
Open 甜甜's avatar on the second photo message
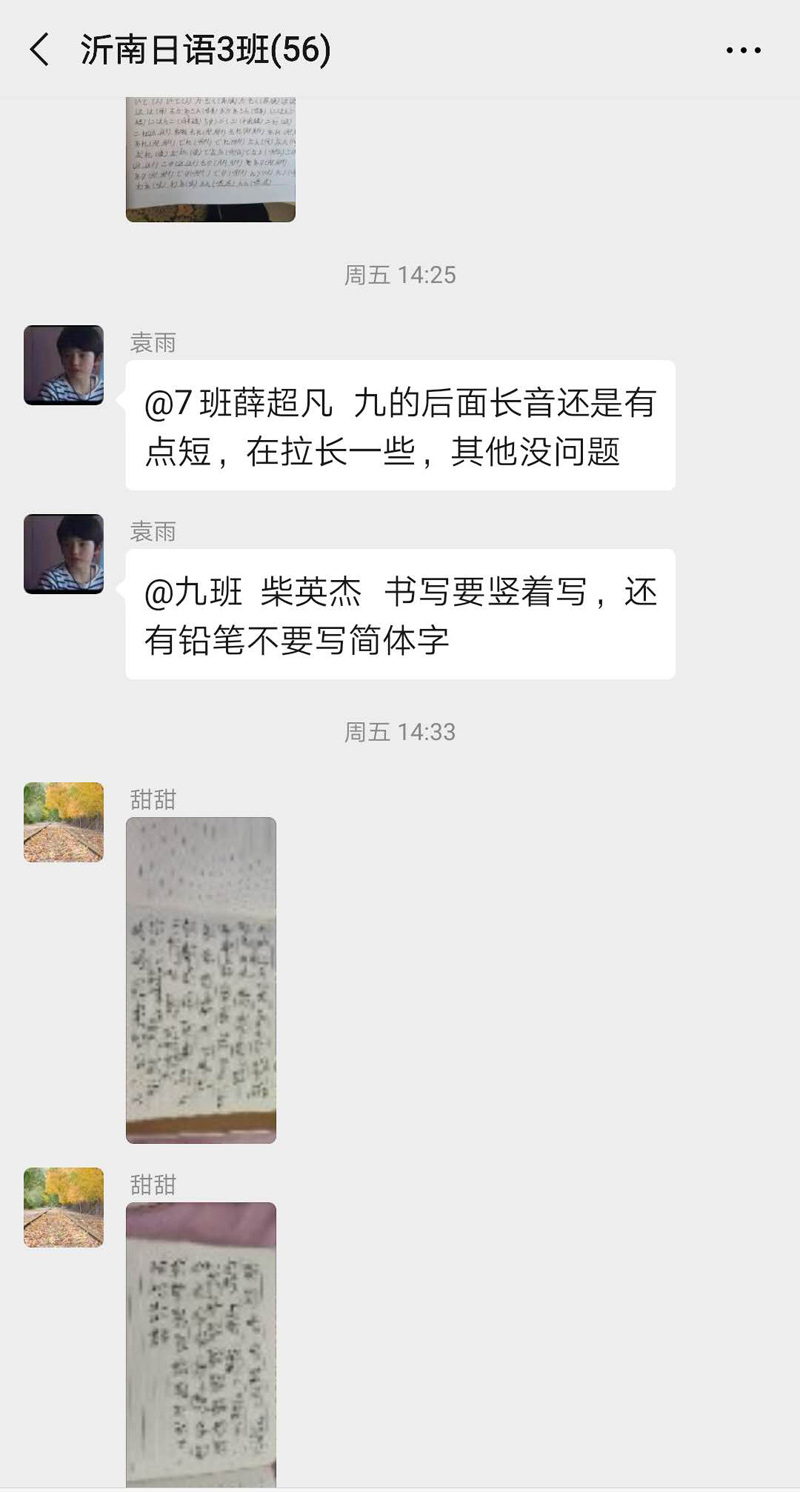pyautogui.click(x=64, y=1207)
